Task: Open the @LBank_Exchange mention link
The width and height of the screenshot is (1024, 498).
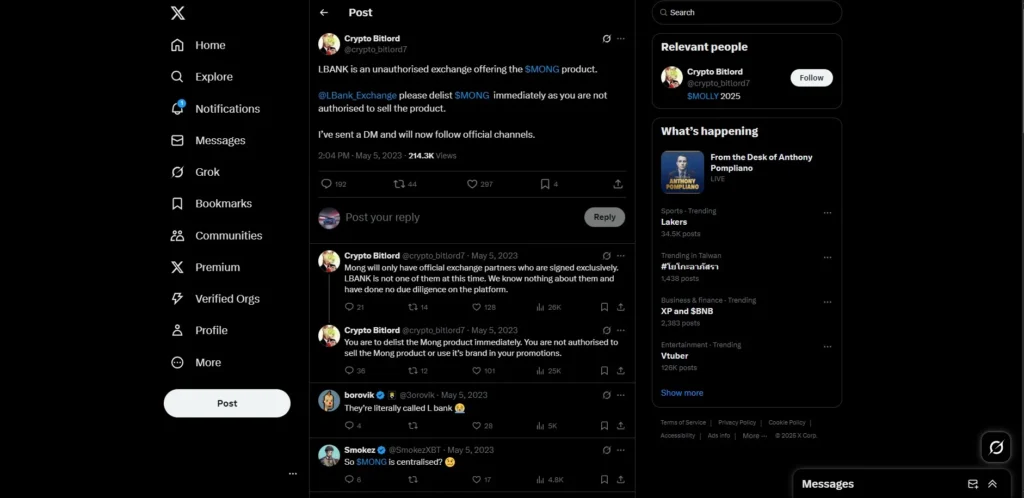Action: pyautogui.click(x=358, y=95)
